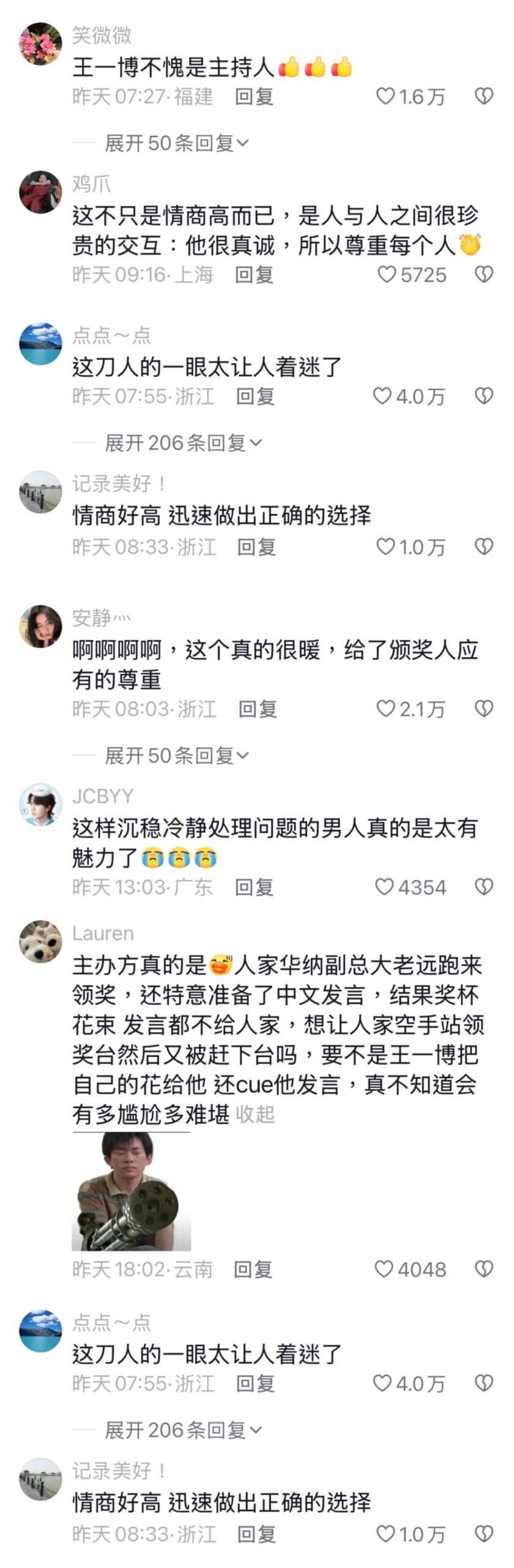Like 鸡爪's comment
Viewport: 514px width, 1568px height.
(x=387, y=274)
